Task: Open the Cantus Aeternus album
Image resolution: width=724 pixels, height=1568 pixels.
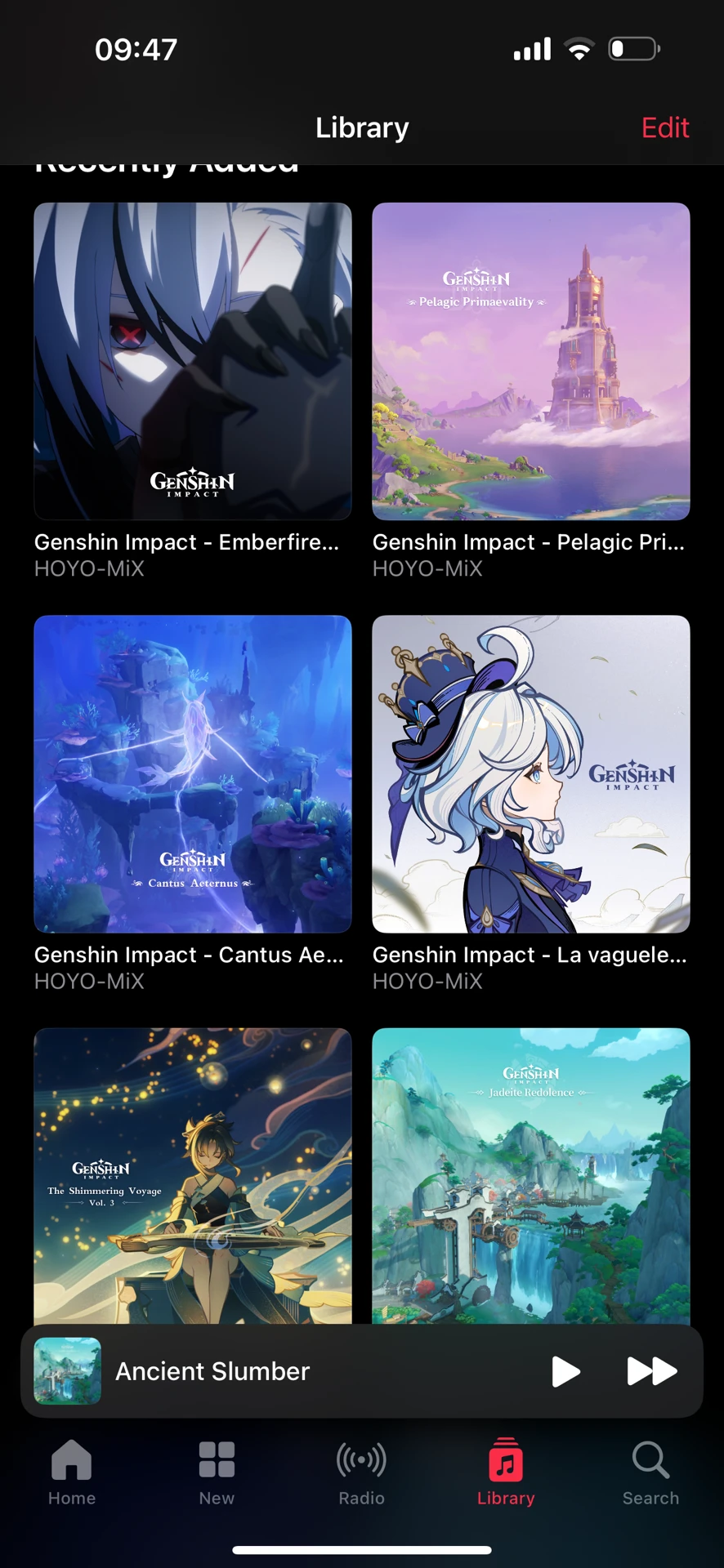Action: [193, 773]
